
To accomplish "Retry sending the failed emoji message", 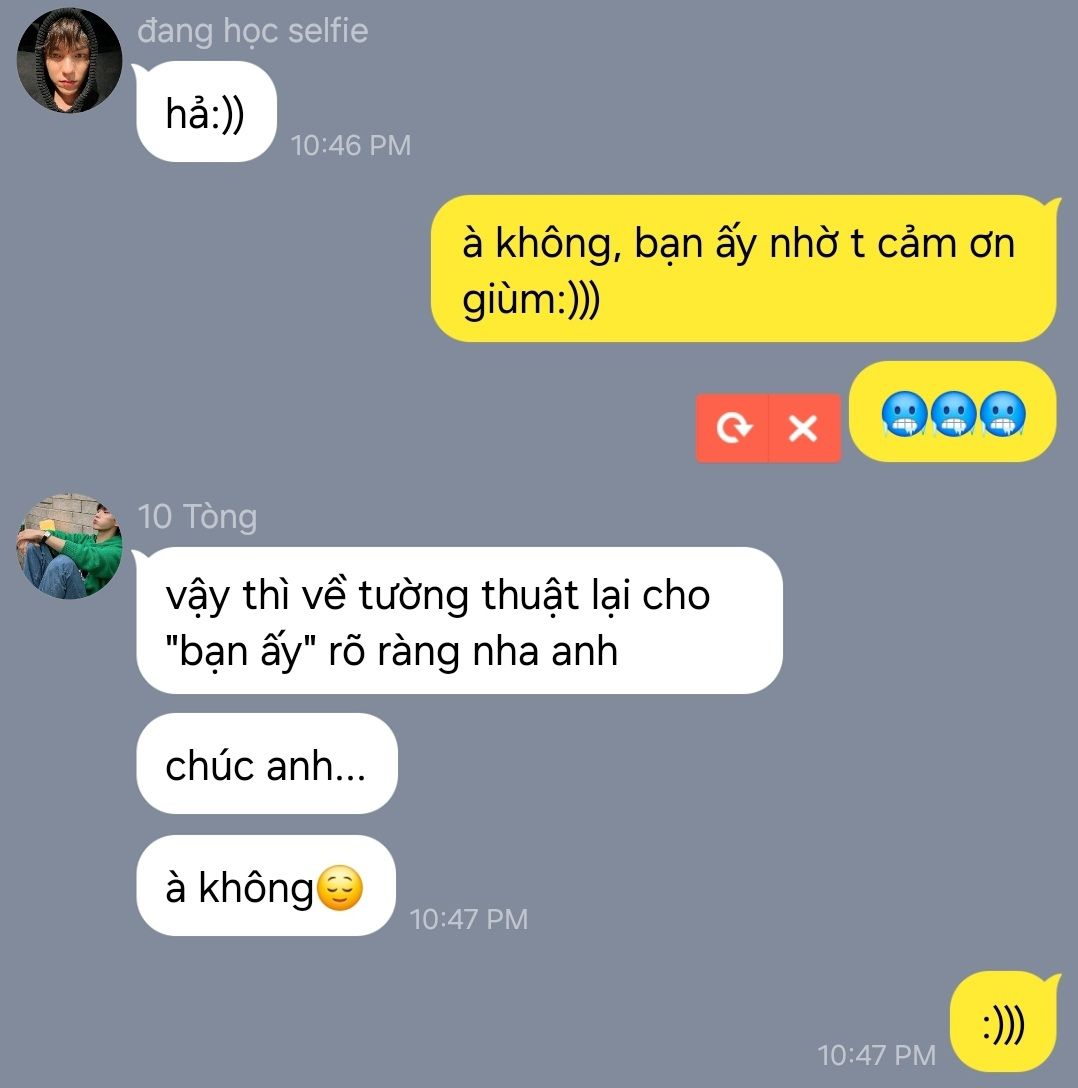I will click(x=732, y=428).
